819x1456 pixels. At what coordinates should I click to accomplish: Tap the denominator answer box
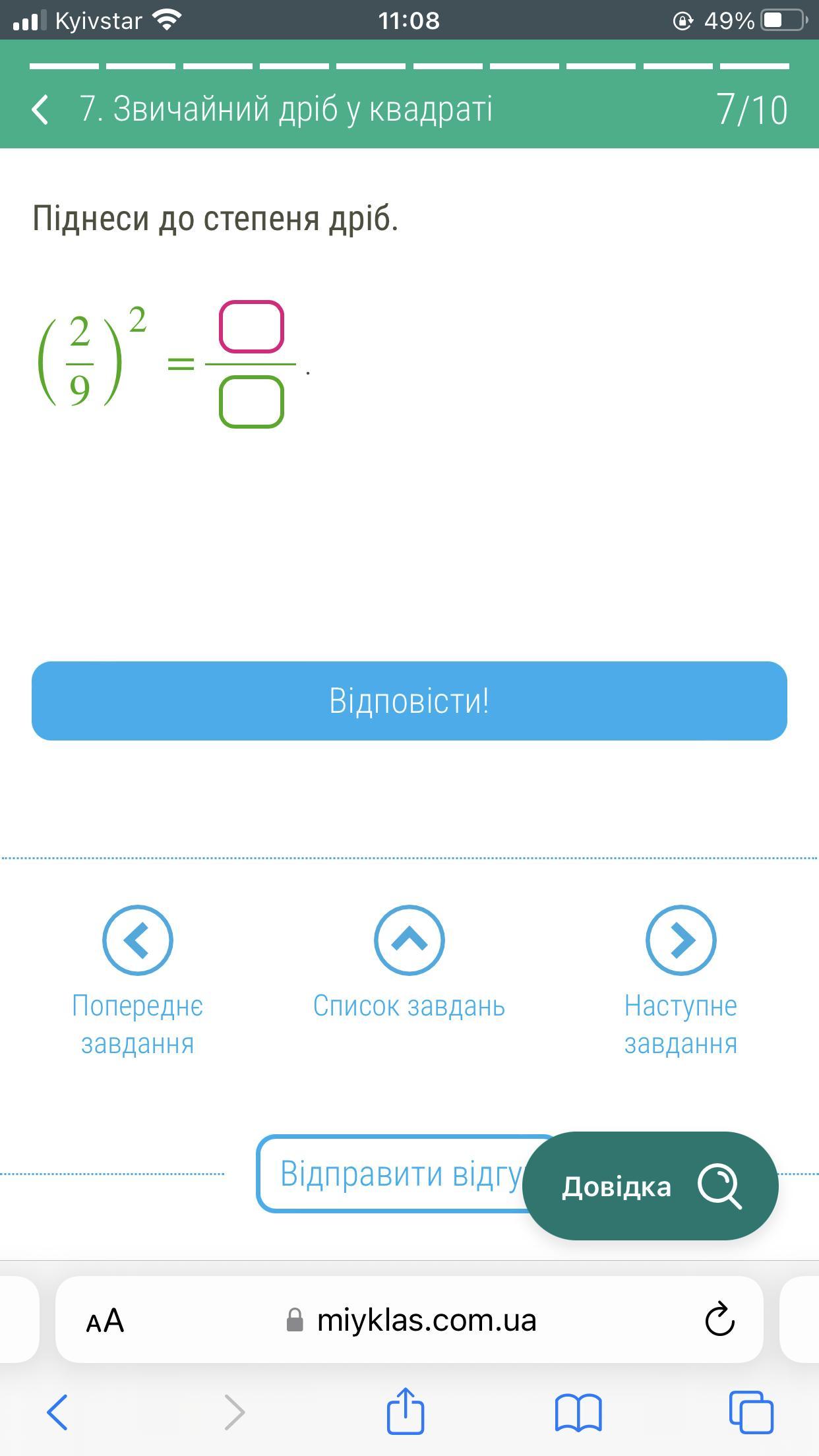point(251,402)
